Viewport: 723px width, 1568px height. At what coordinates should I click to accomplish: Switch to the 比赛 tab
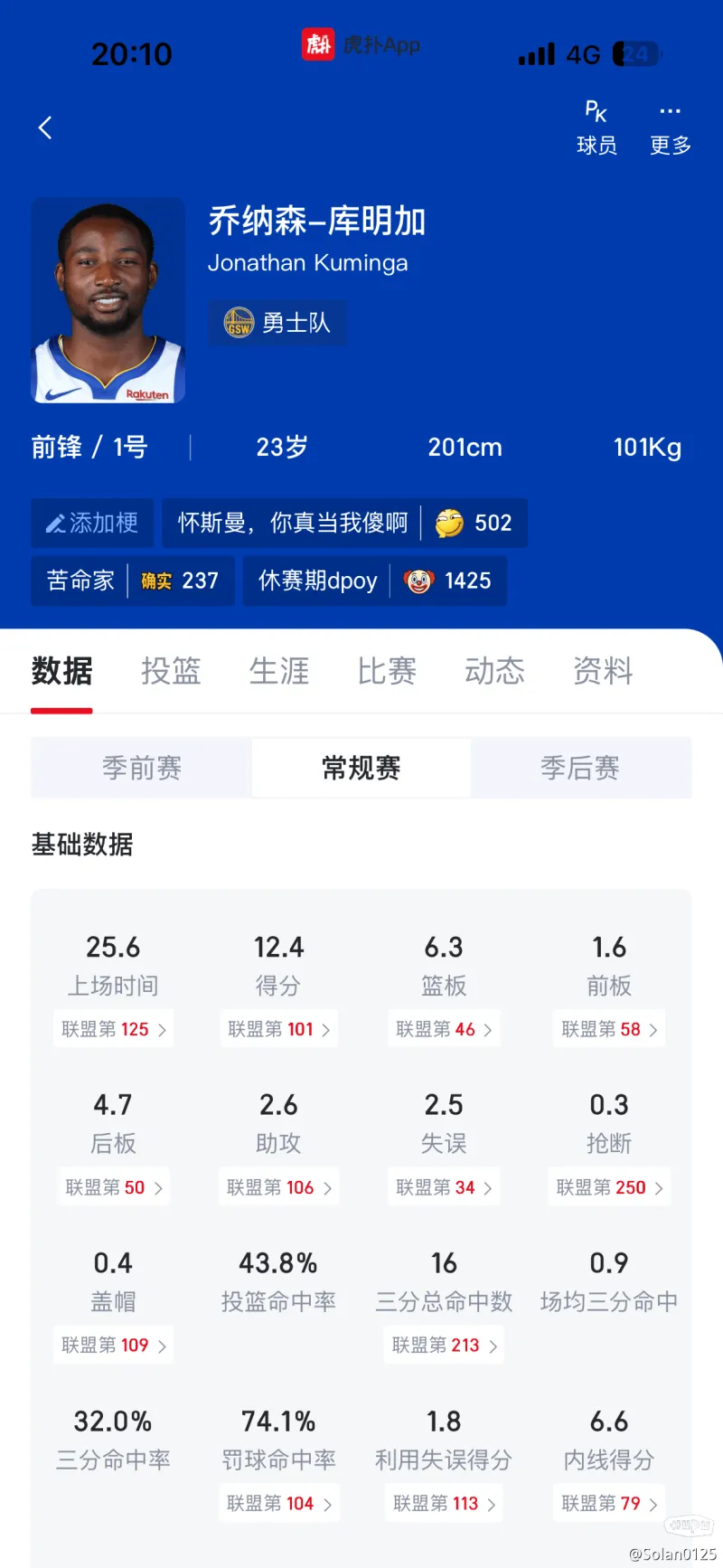coord(387,671)
